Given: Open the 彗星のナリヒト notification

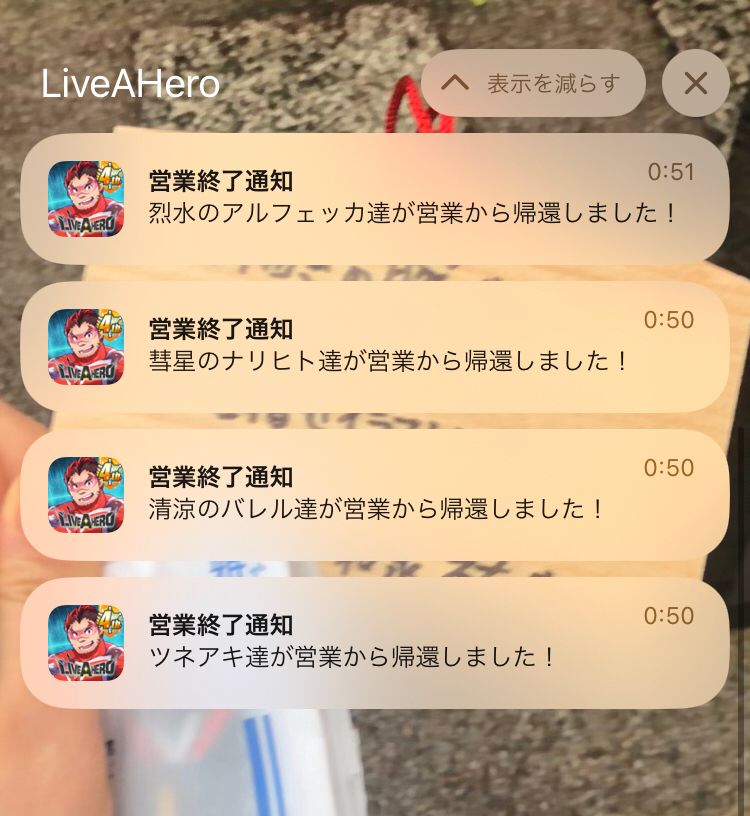Looking at the screenshot, I should click(374, 346).
